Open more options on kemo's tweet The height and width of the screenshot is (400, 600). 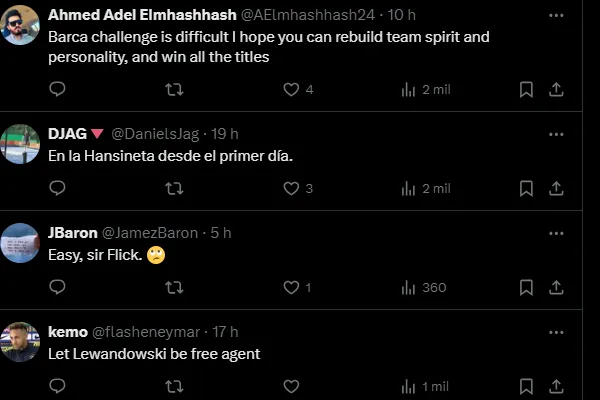coord(556,332)
